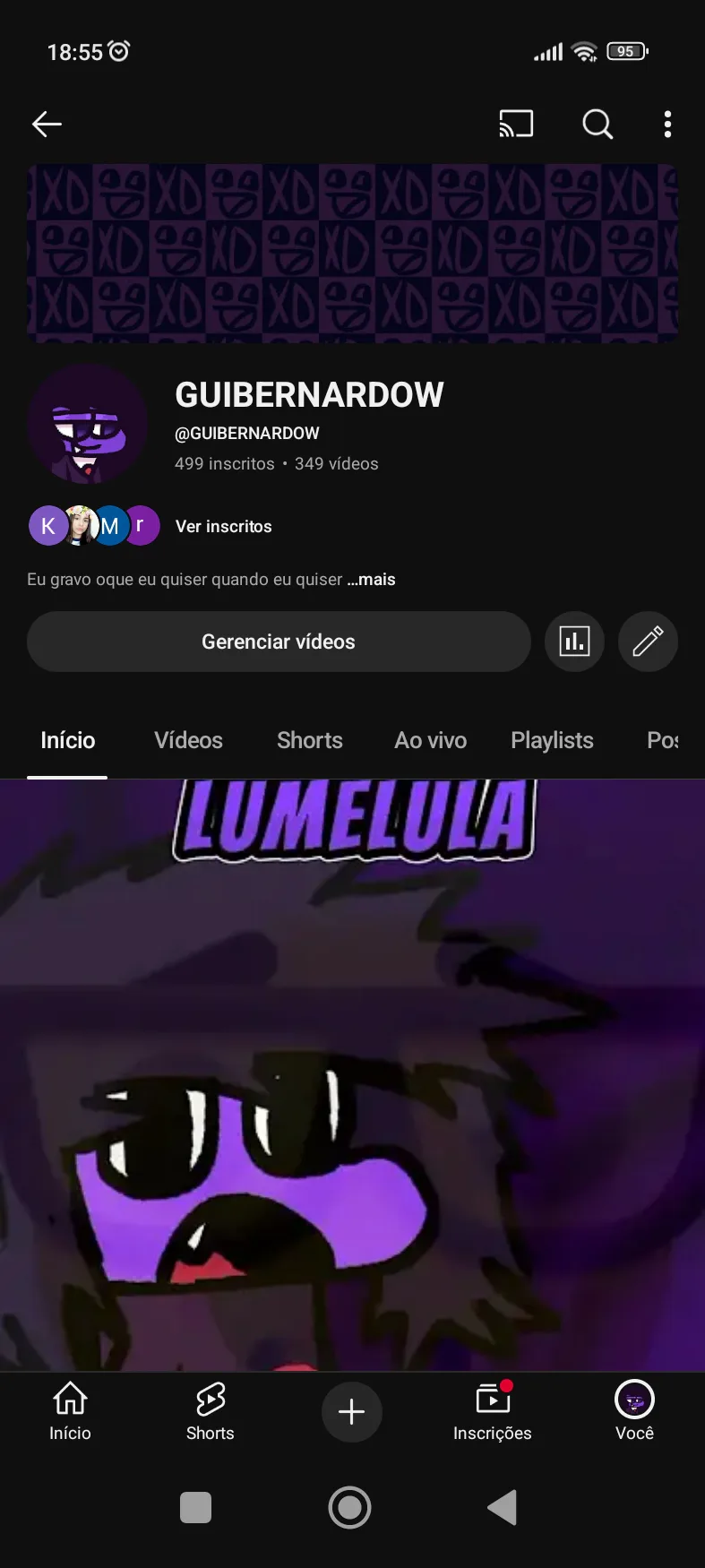Open Shorts in bottom navigation
The width and height of the screenshot is (705, 1568).
coord(211,1411)
